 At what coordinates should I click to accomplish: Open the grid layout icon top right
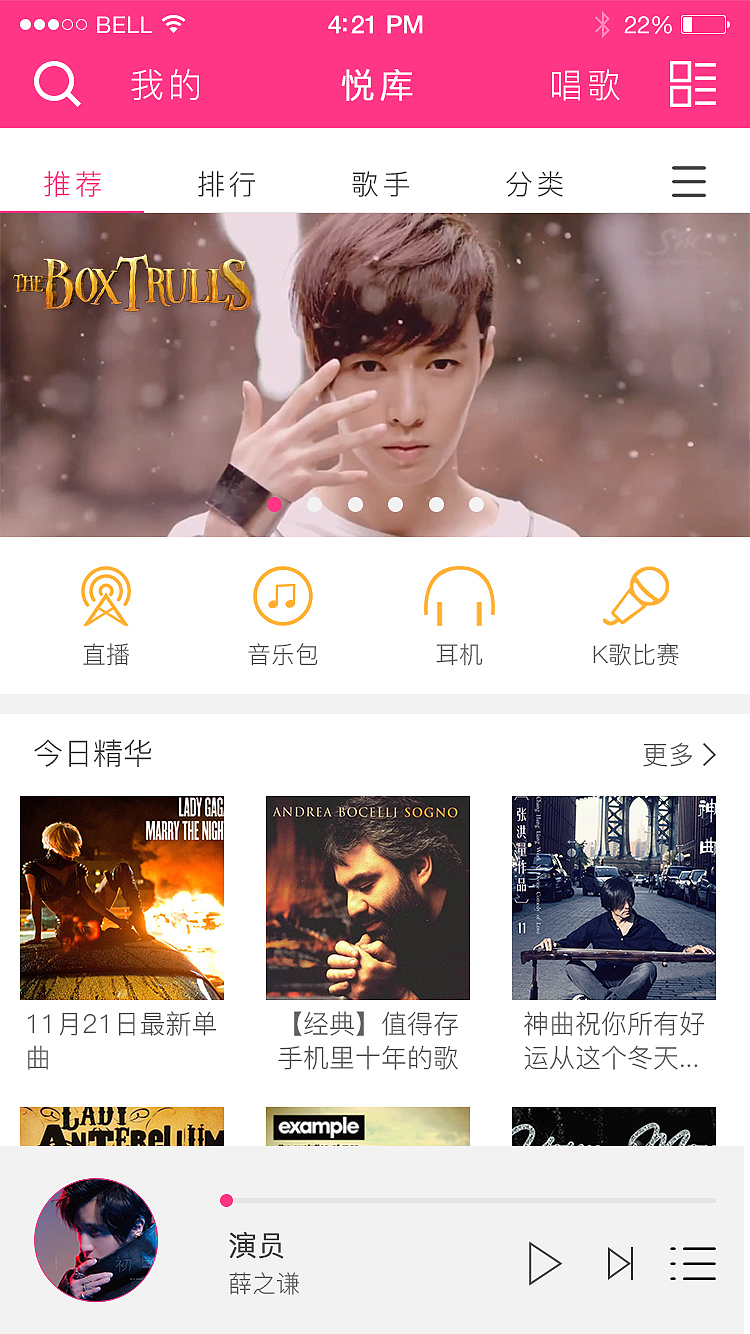pyautogui.click(x=692, y=84)
